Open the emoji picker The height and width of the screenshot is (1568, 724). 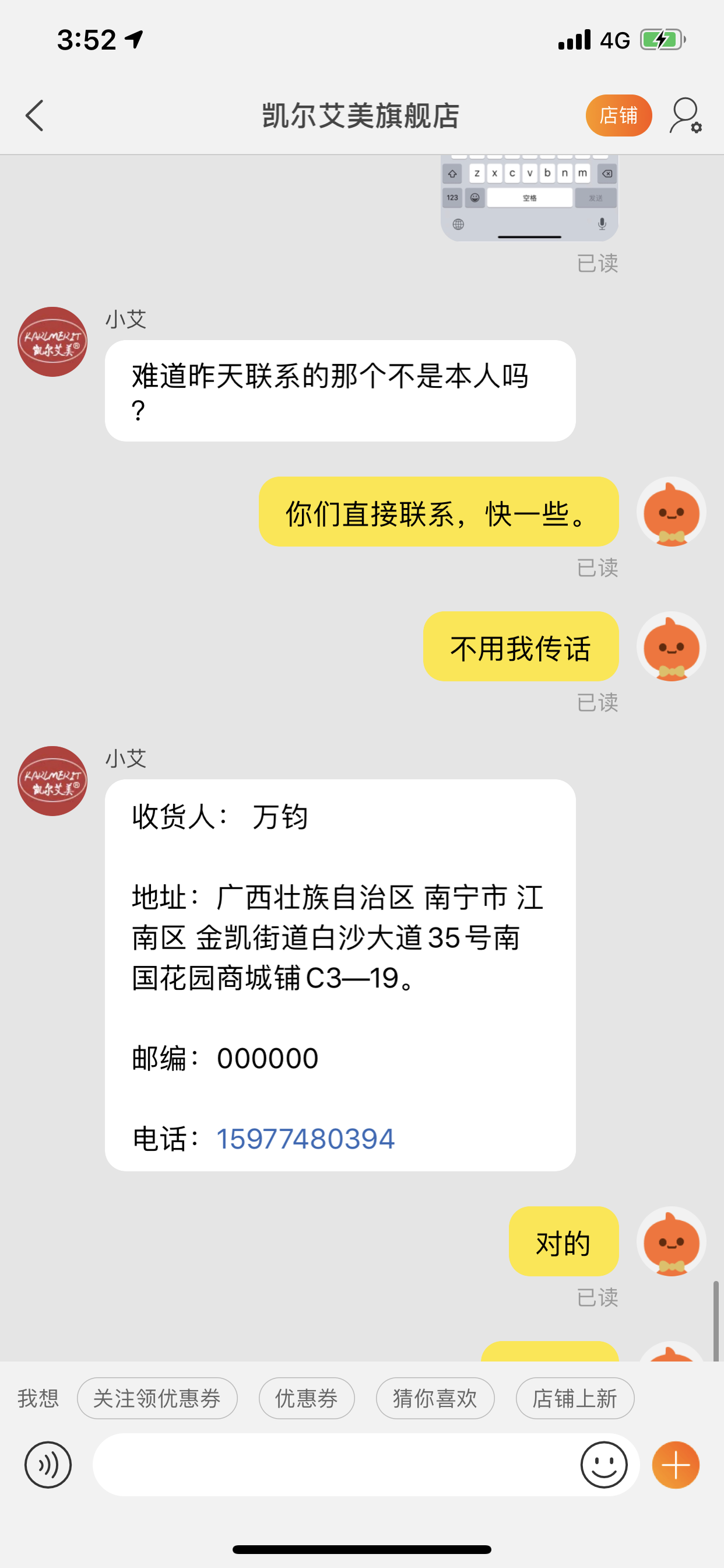point(603,1465)
